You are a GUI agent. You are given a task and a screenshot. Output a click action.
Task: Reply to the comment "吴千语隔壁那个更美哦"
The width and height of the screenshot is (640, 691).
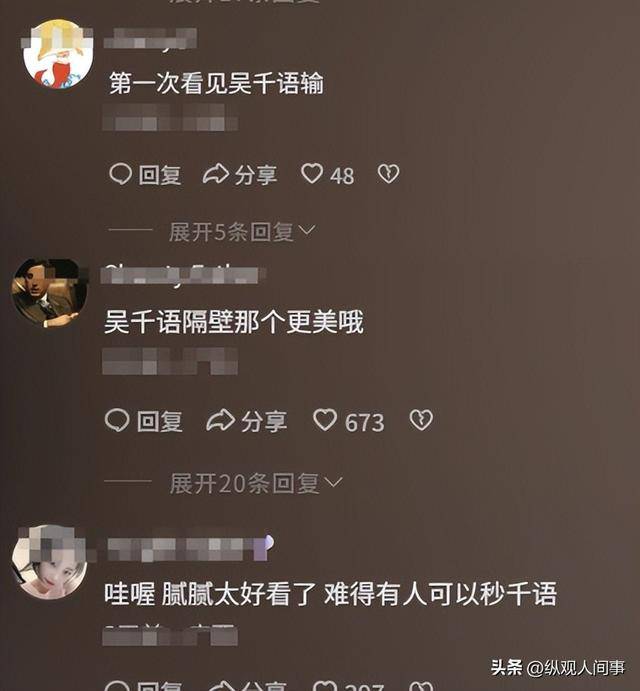[144, 421]
